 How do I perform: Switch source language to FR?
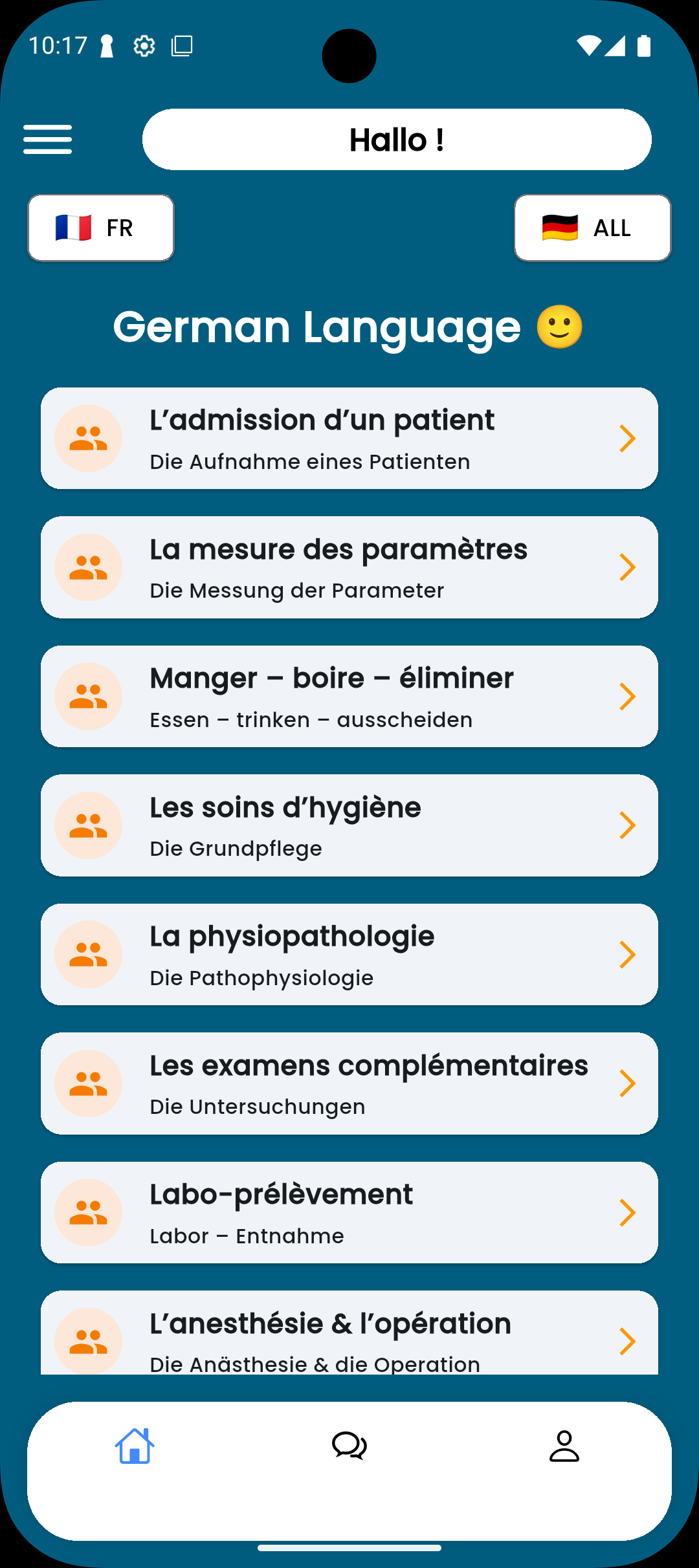tap(100, 228)
